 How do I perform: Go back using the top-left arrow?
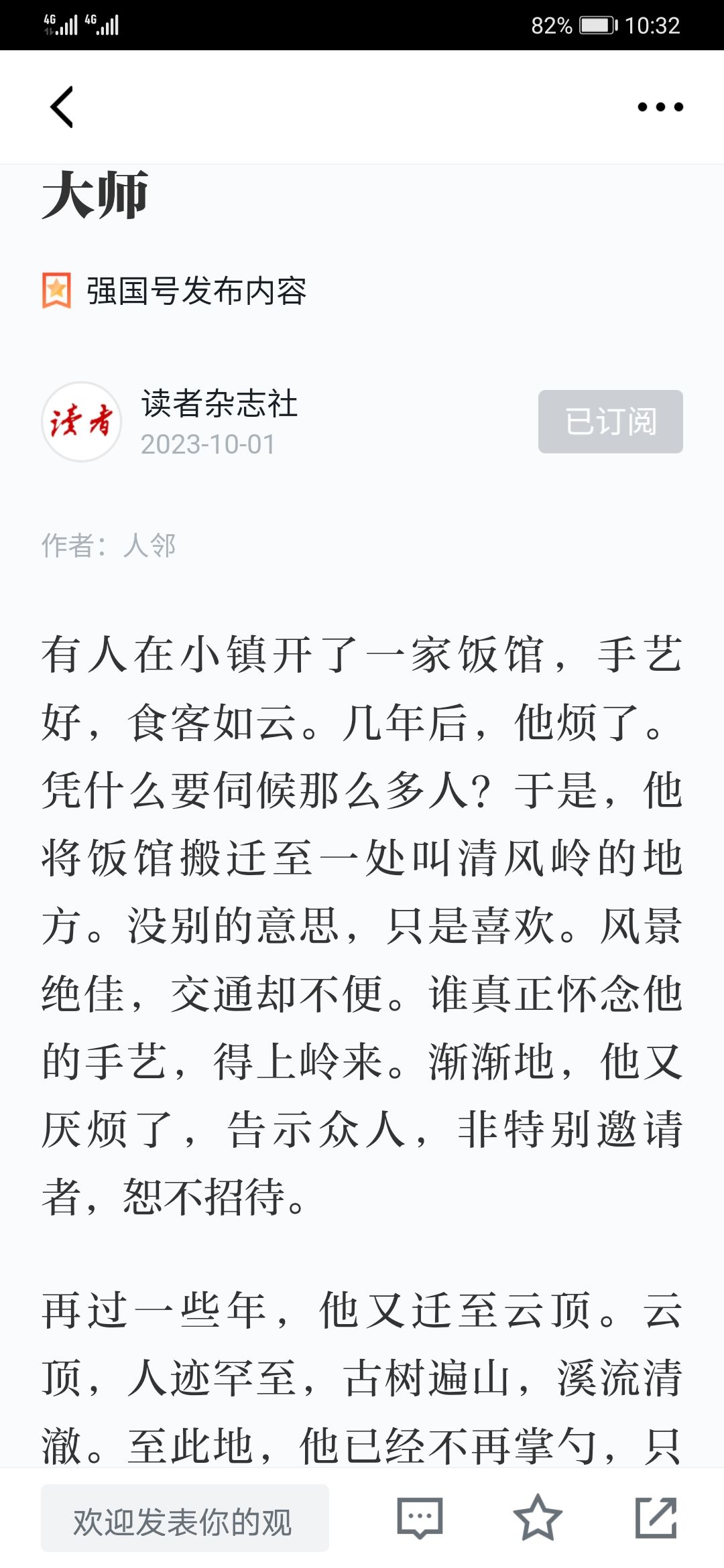(x=62, y=107)
